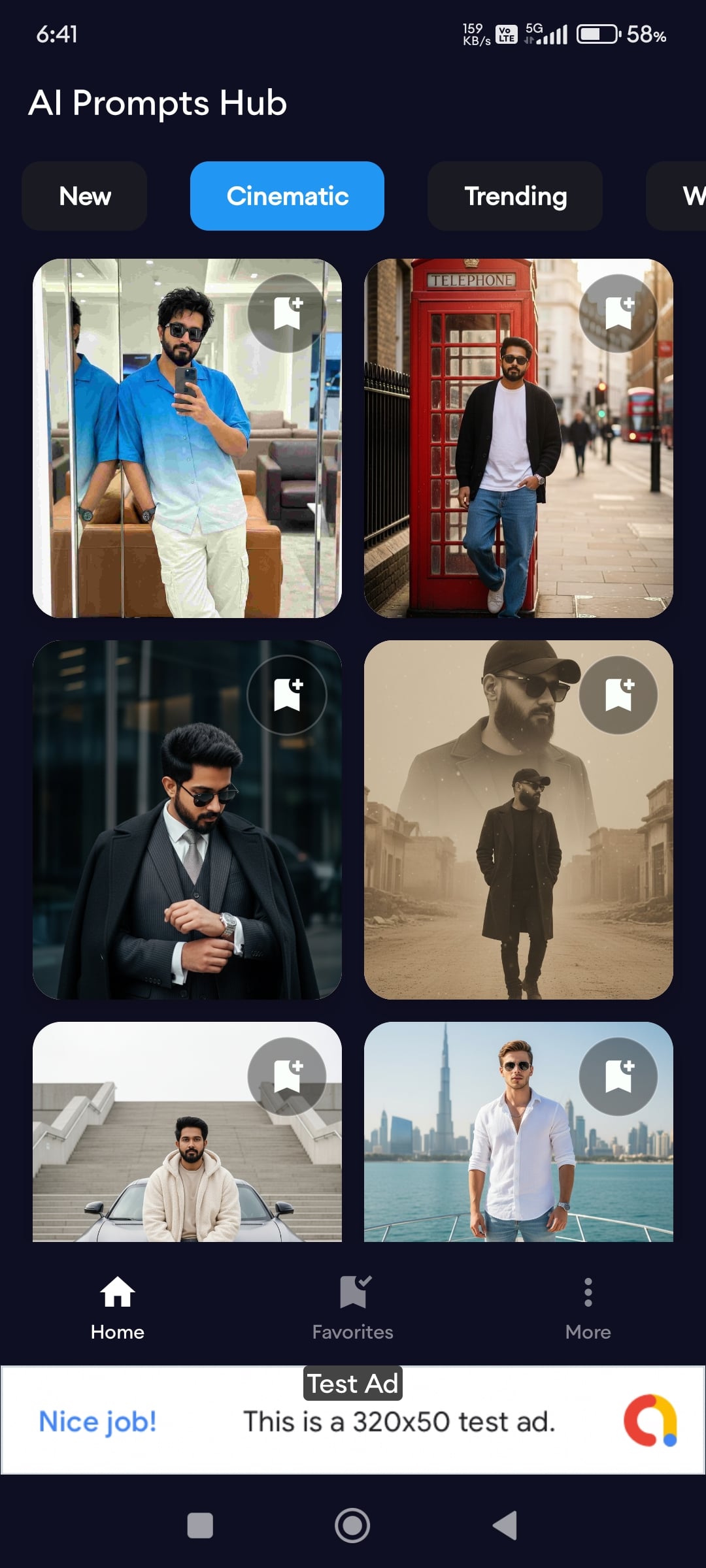Viewport: 706px width, 1568px height.
Task: Add the sepia double exposure prompt to favorites
Action: (x=618, y=694)
